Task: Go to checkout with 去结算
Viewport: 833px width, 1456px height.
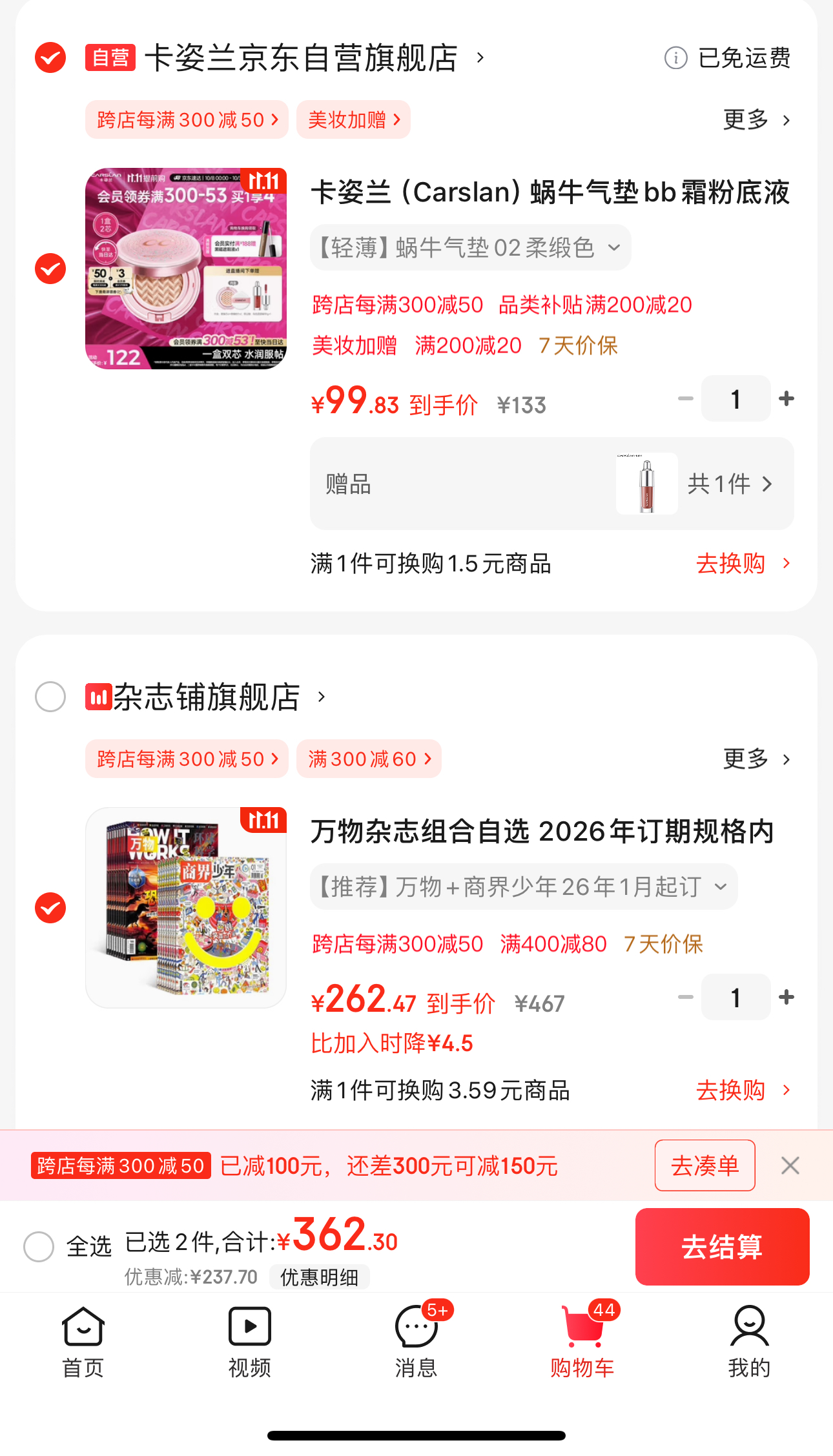Action: (x=721, y=1246)
